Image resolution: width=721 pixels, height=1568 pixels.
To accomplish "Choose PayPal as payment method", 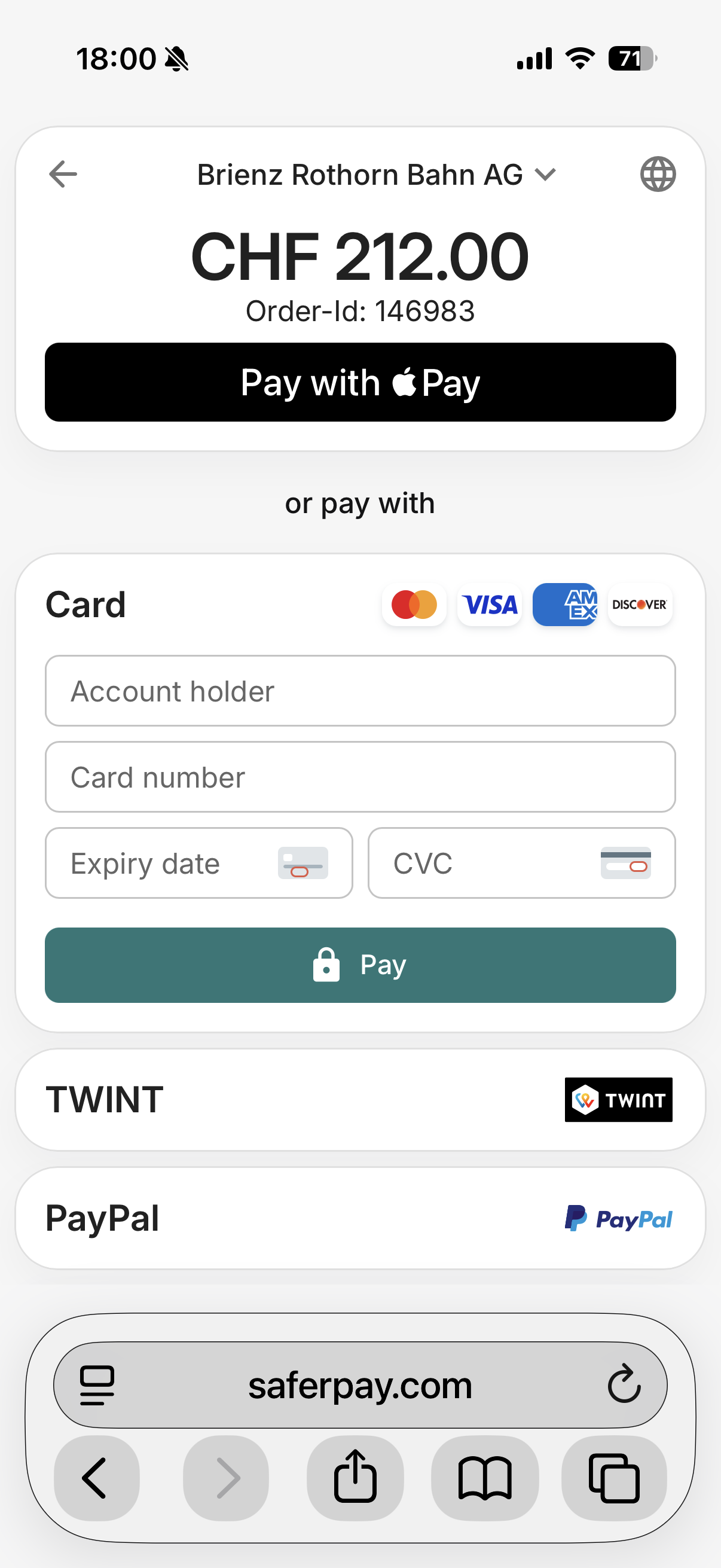I will [x=360, y=1218].
